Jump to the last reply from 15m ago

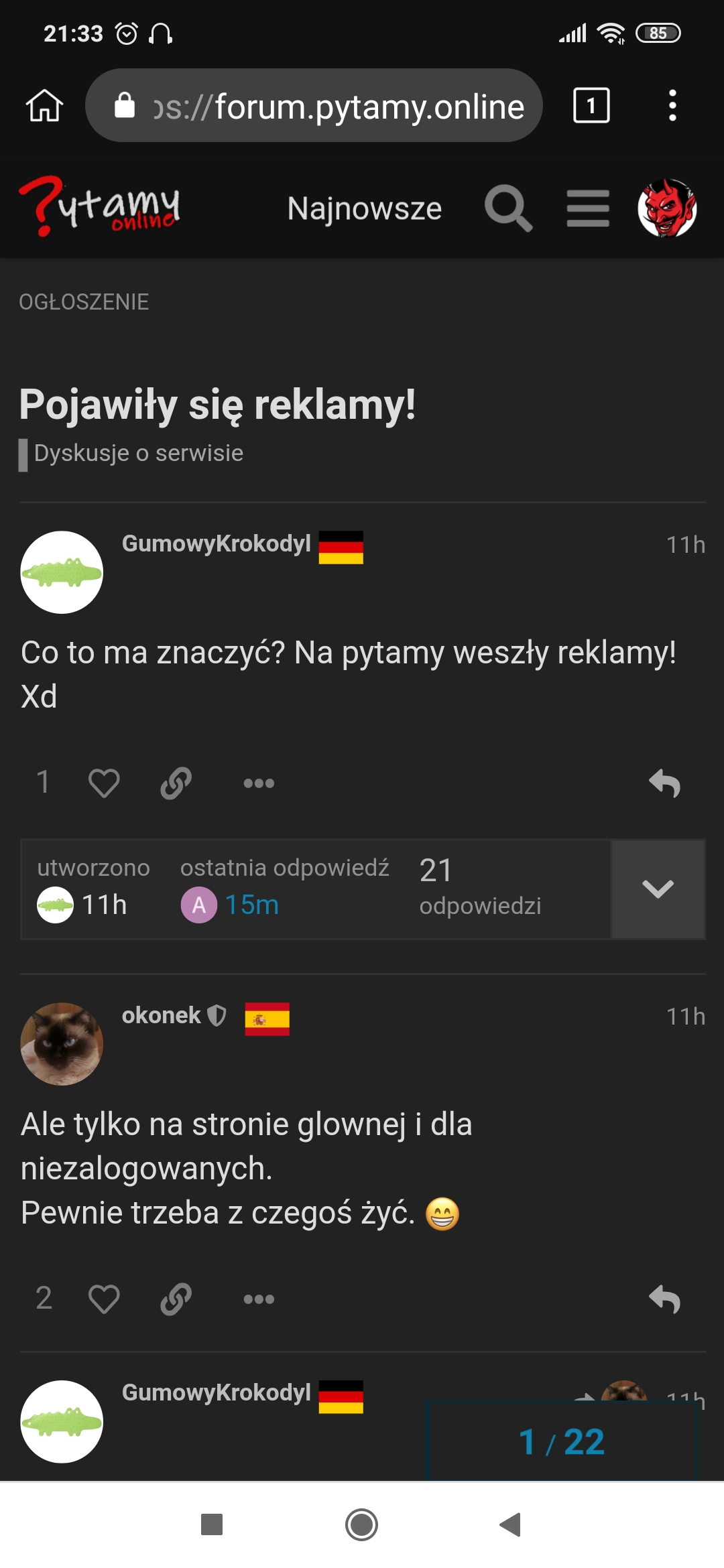pyautogui.click(x=251, y=905)
